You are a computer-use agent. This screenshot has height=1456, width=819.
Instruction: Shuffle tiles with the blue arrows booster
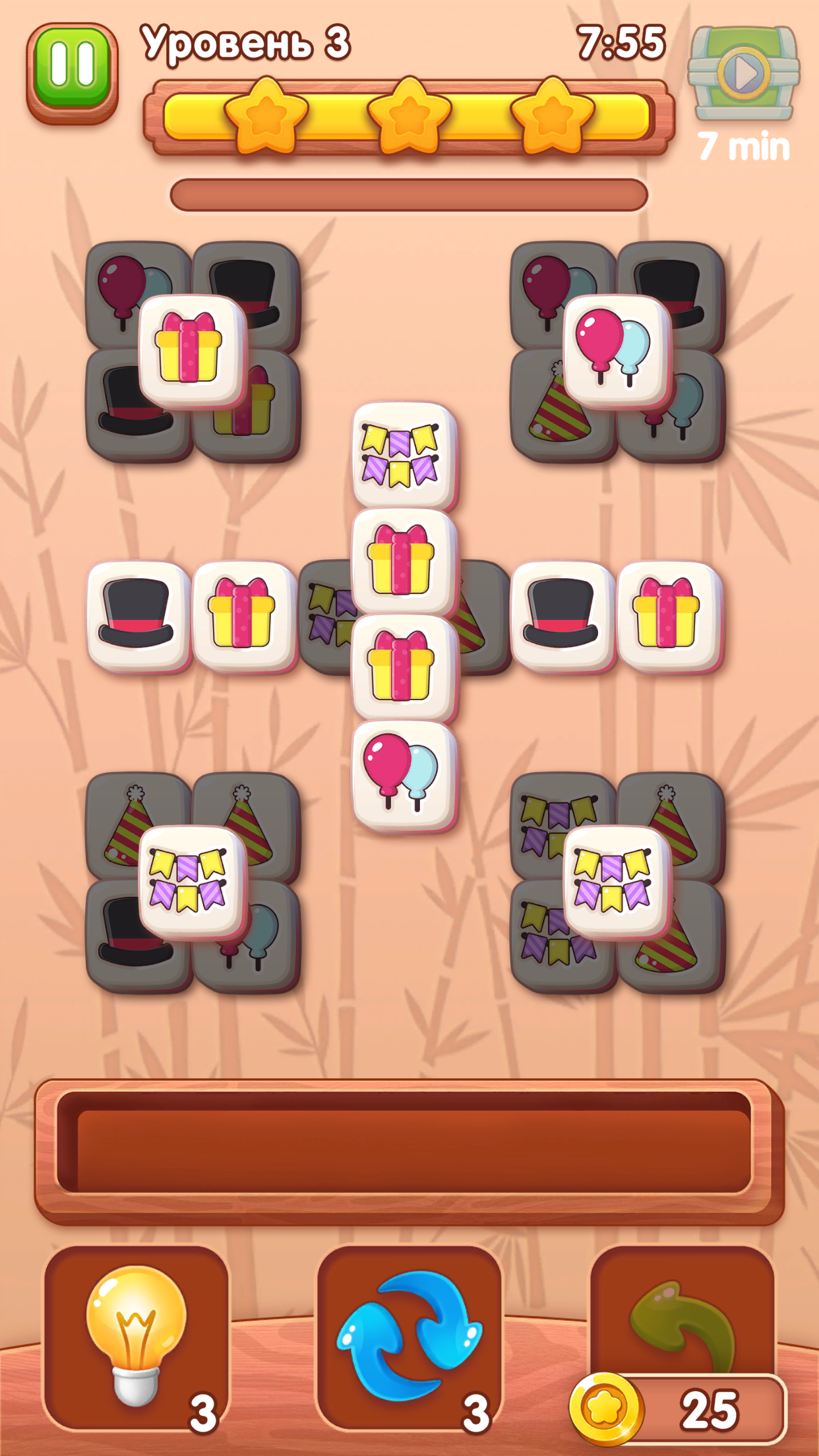[409, 1338]
